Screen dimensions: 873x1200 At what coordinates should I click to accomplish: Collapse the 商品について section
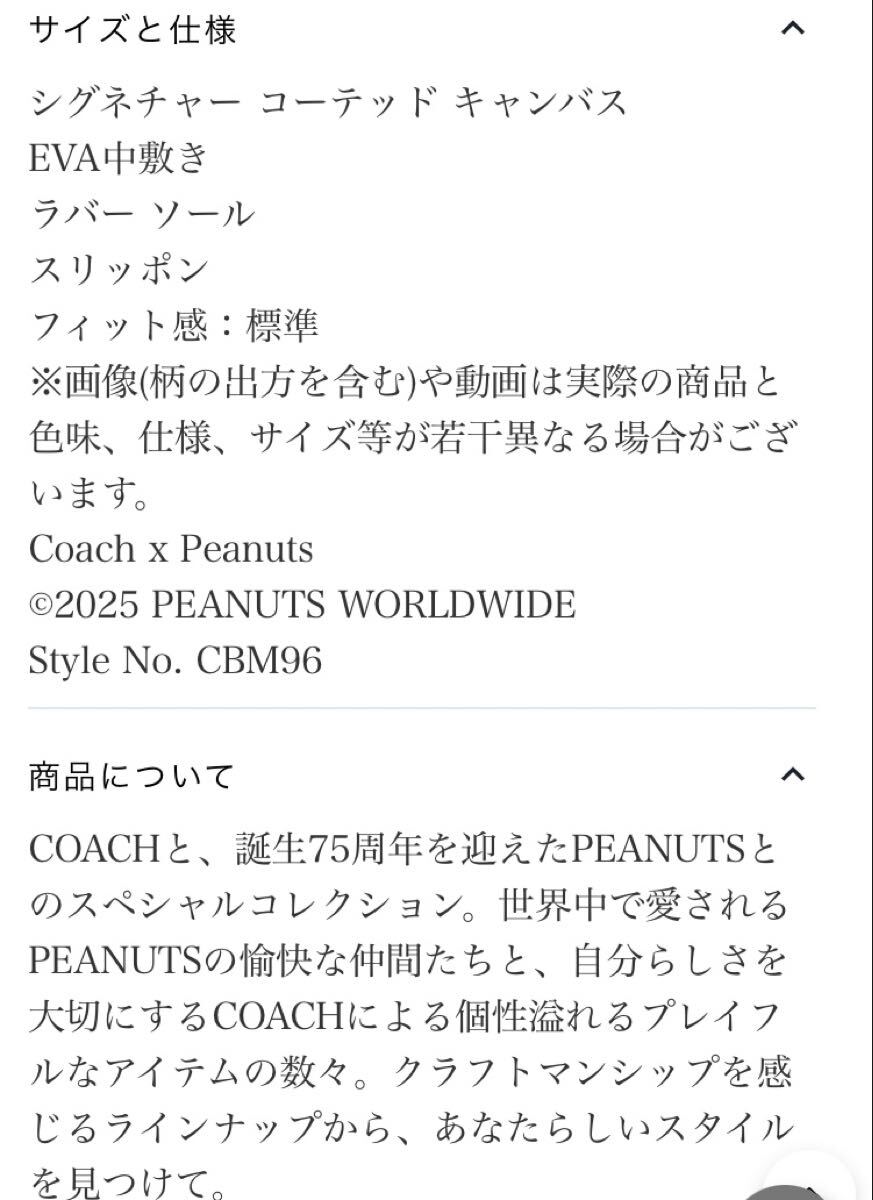click(x=792, y=774)
